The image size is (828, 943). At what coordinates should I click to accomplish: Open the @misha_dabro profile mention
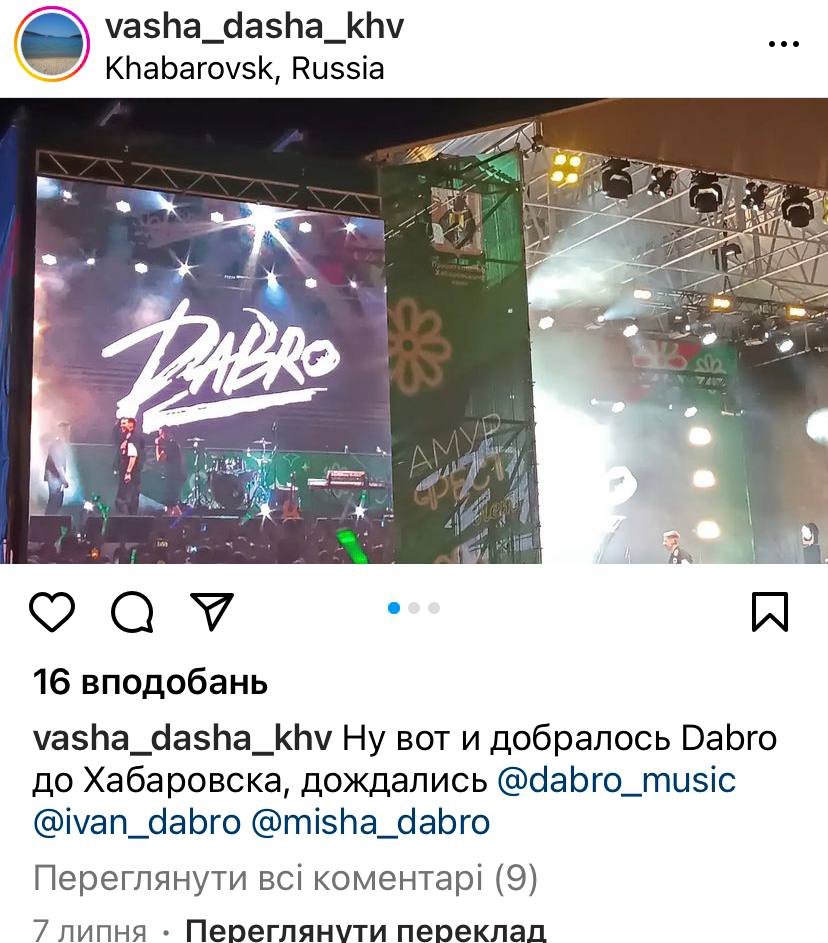coord(371,823)
